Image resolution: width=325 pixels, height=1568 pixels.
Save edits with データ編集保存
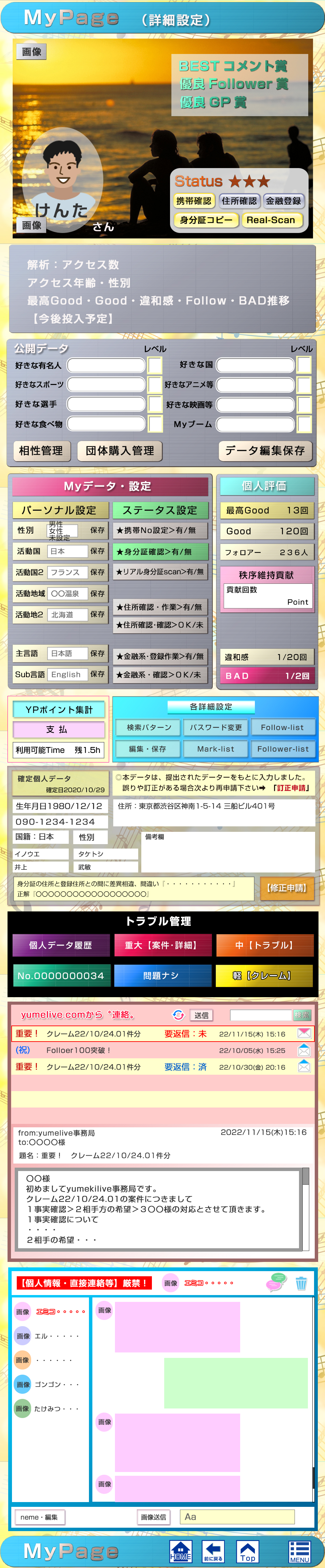click(x=265, y=451)
